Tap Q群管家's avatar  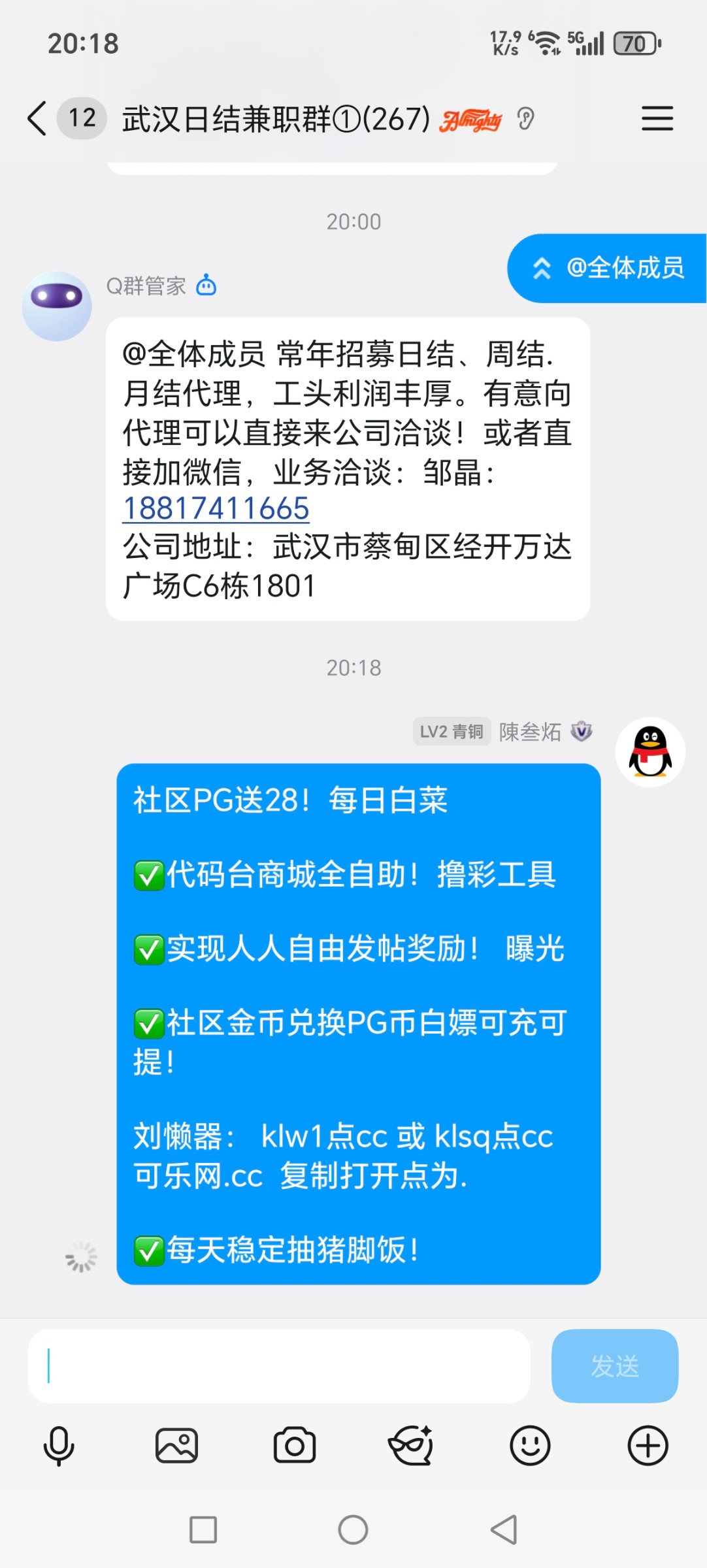tap(56, 304)
